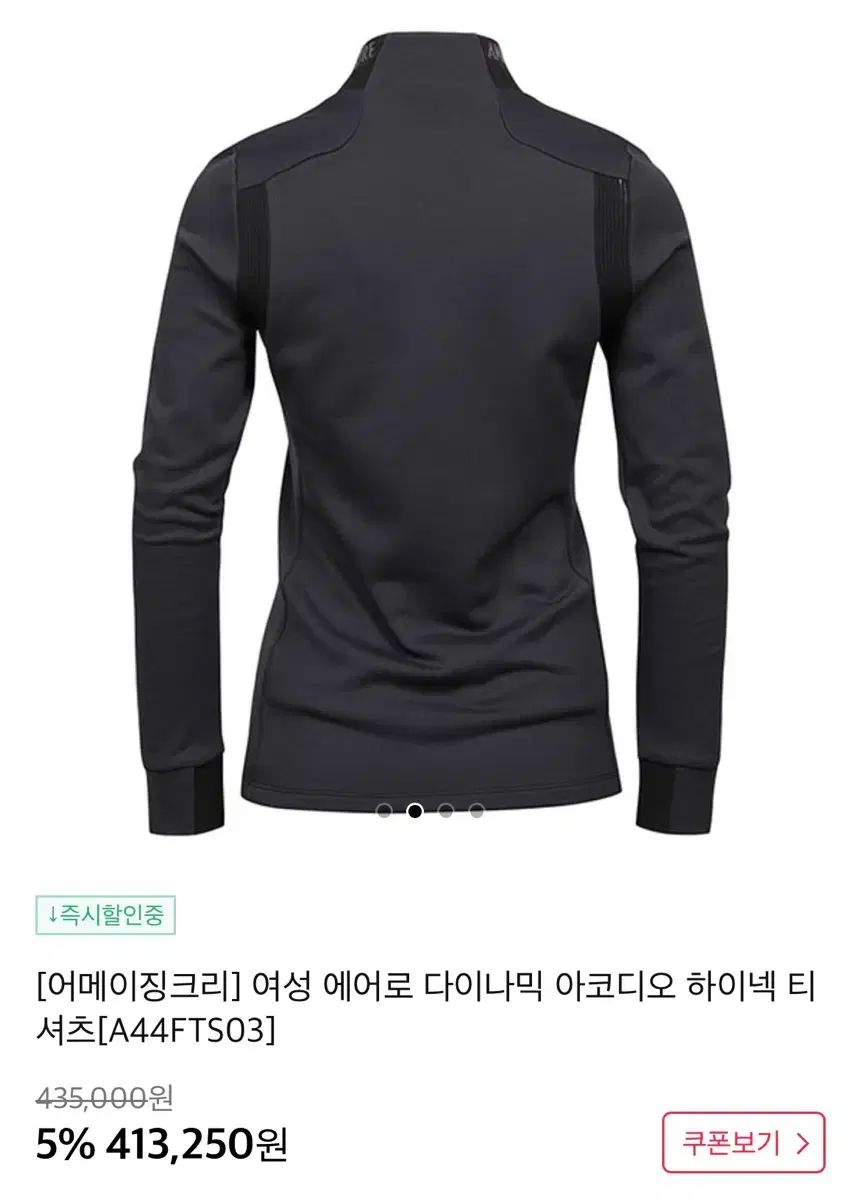Select the third dot of the image carousel
This screenshot has width=861, height=1200.
pyautogui.click(x=447, y=810)
